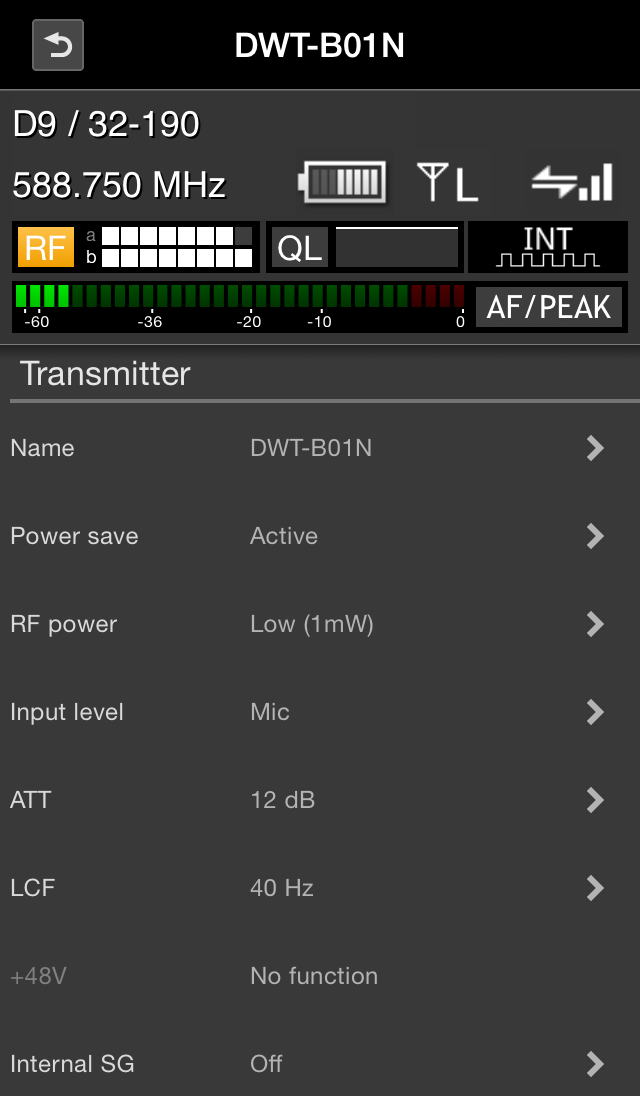Select the Input level row

tap(320, 712)
